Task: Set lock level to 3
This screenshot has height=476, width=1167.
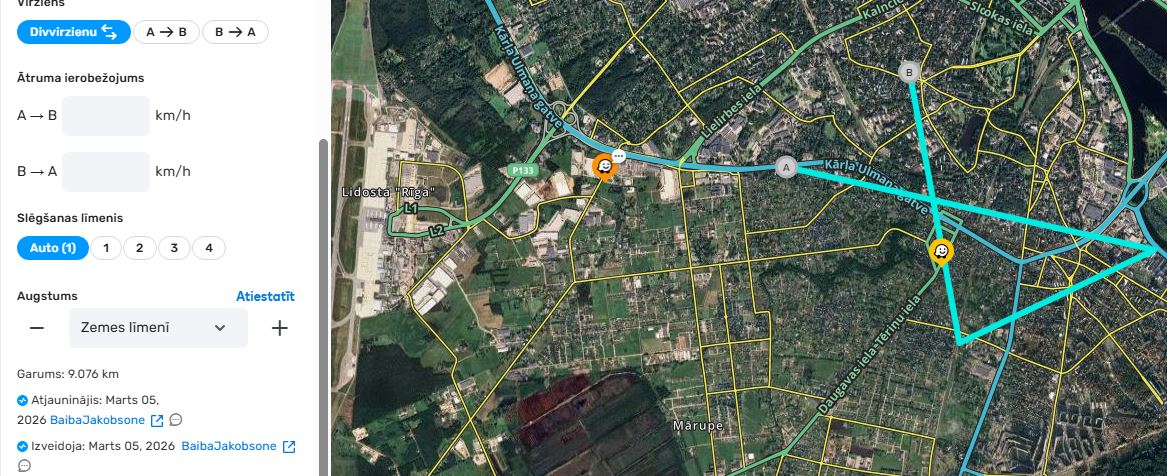Action: tap(174, 248)
